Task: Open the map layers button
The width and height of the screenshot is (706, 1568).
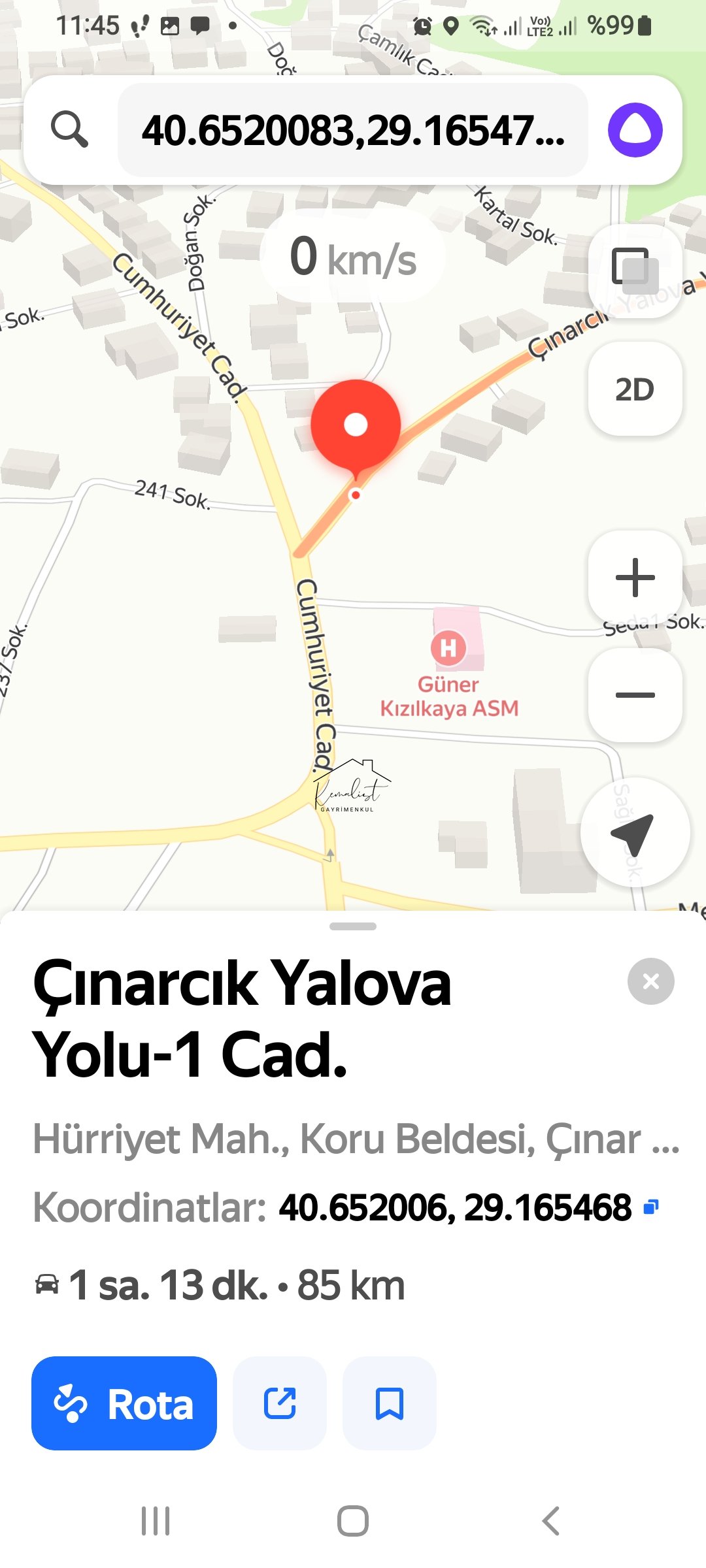Action: pyautogui.click(x=634, y=269)
